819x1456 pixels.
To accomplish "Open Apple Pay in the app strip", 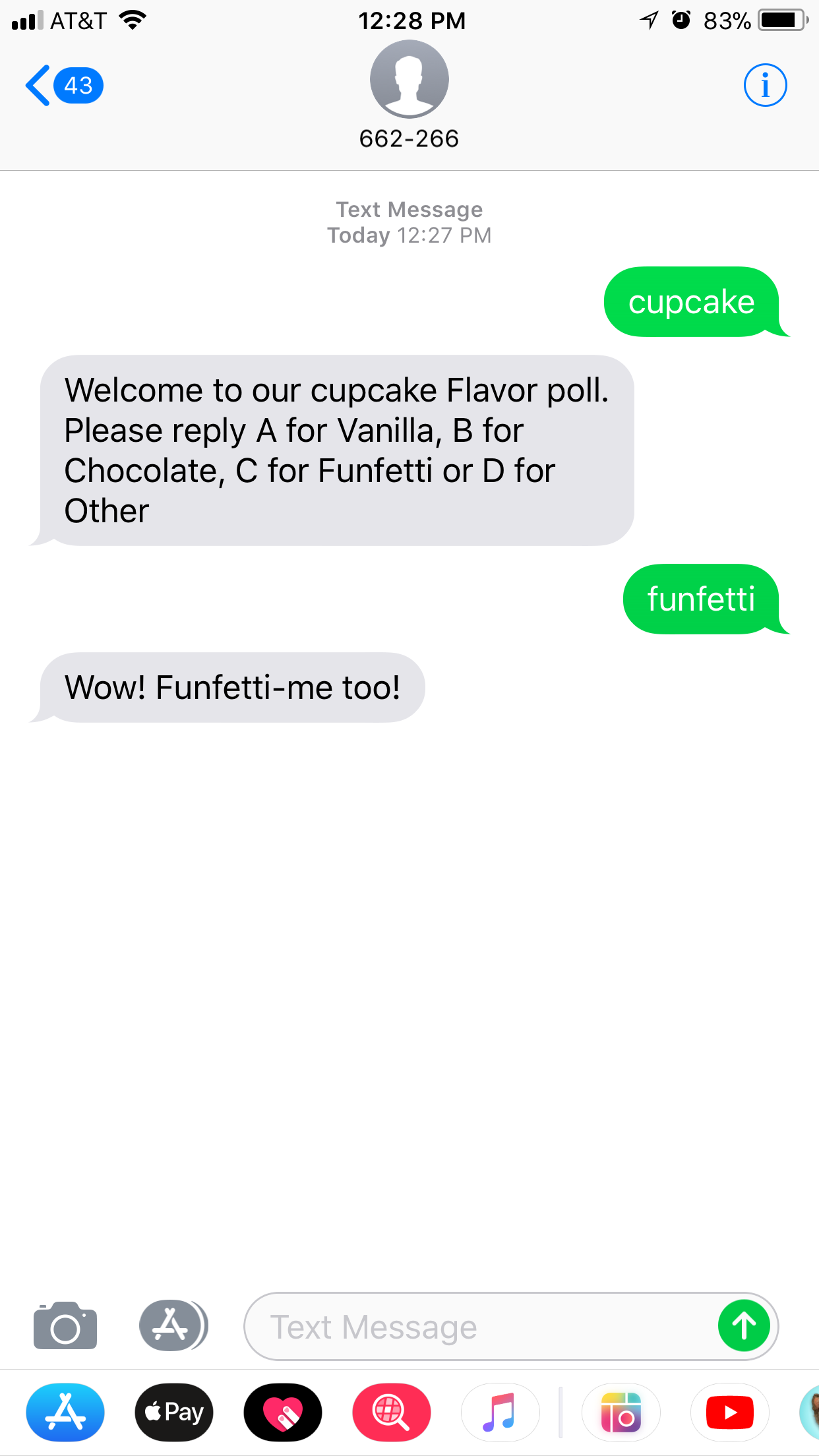I will [174, 1412].
